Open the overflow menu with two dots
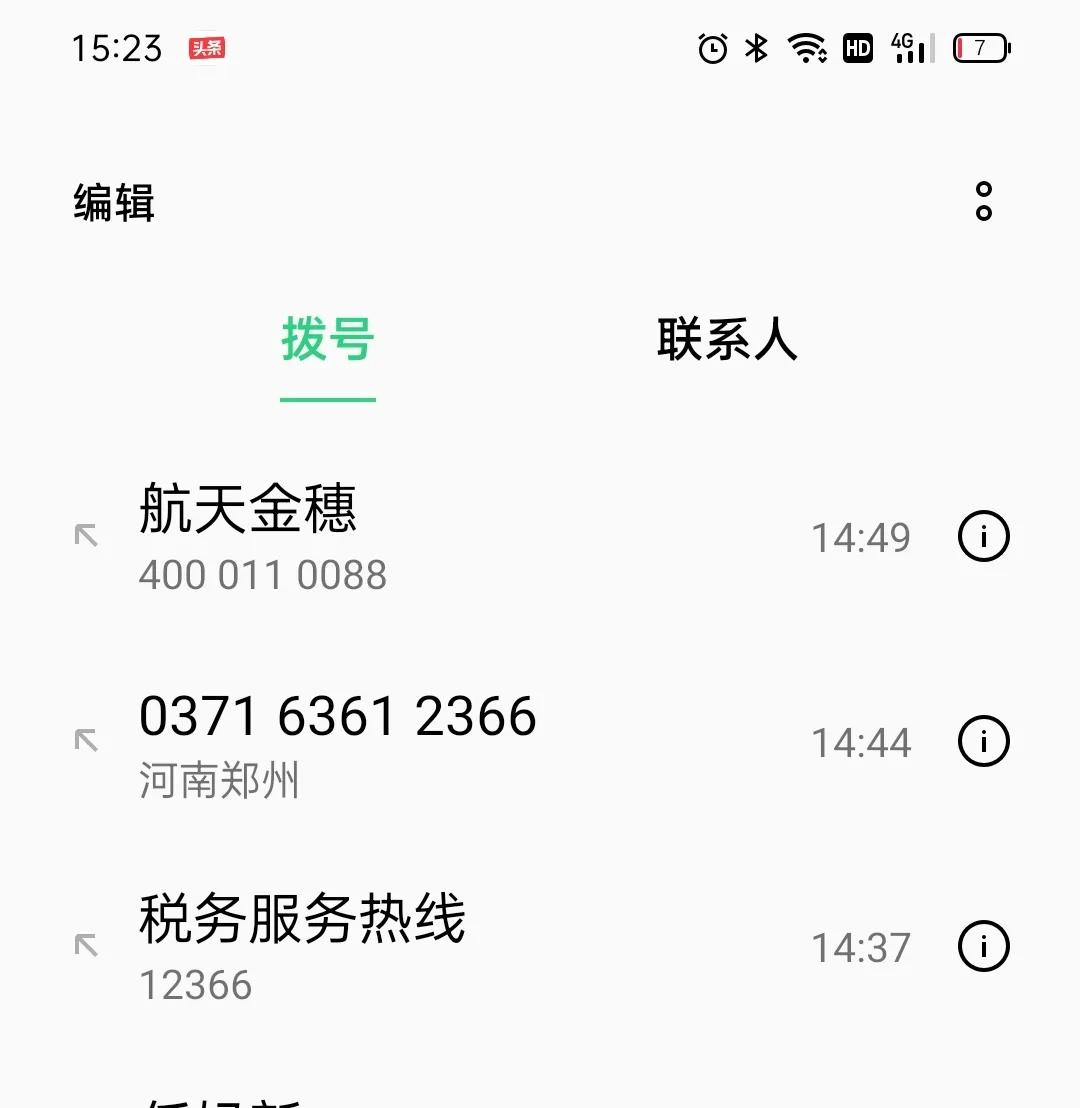This screenshot has height=1108, width=1080. coord(984,201)
